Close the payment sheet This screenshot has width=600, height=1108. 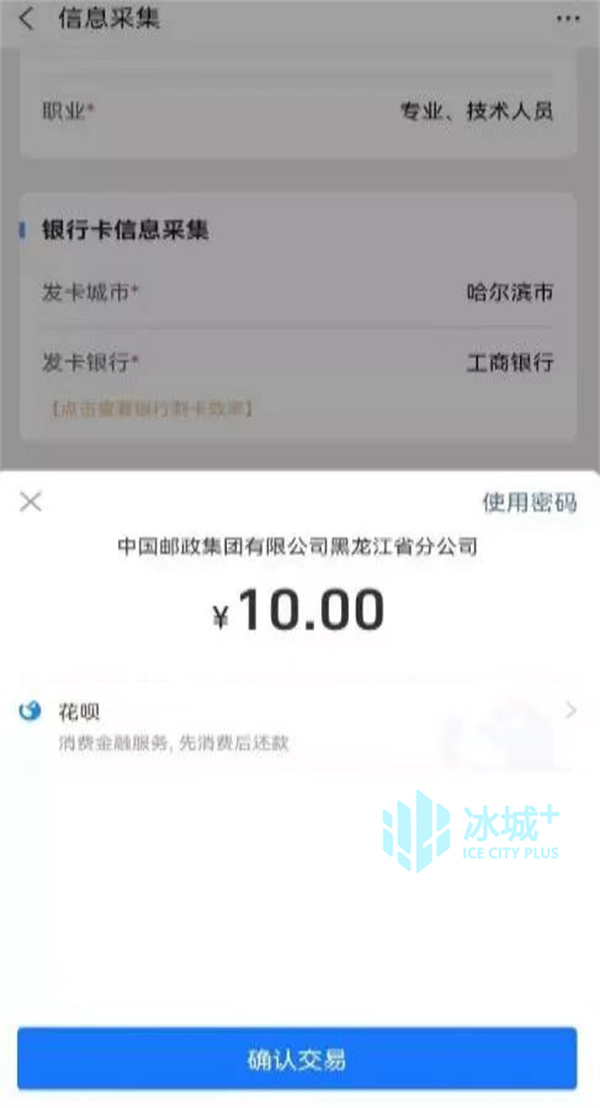click(x=30, y=502)
